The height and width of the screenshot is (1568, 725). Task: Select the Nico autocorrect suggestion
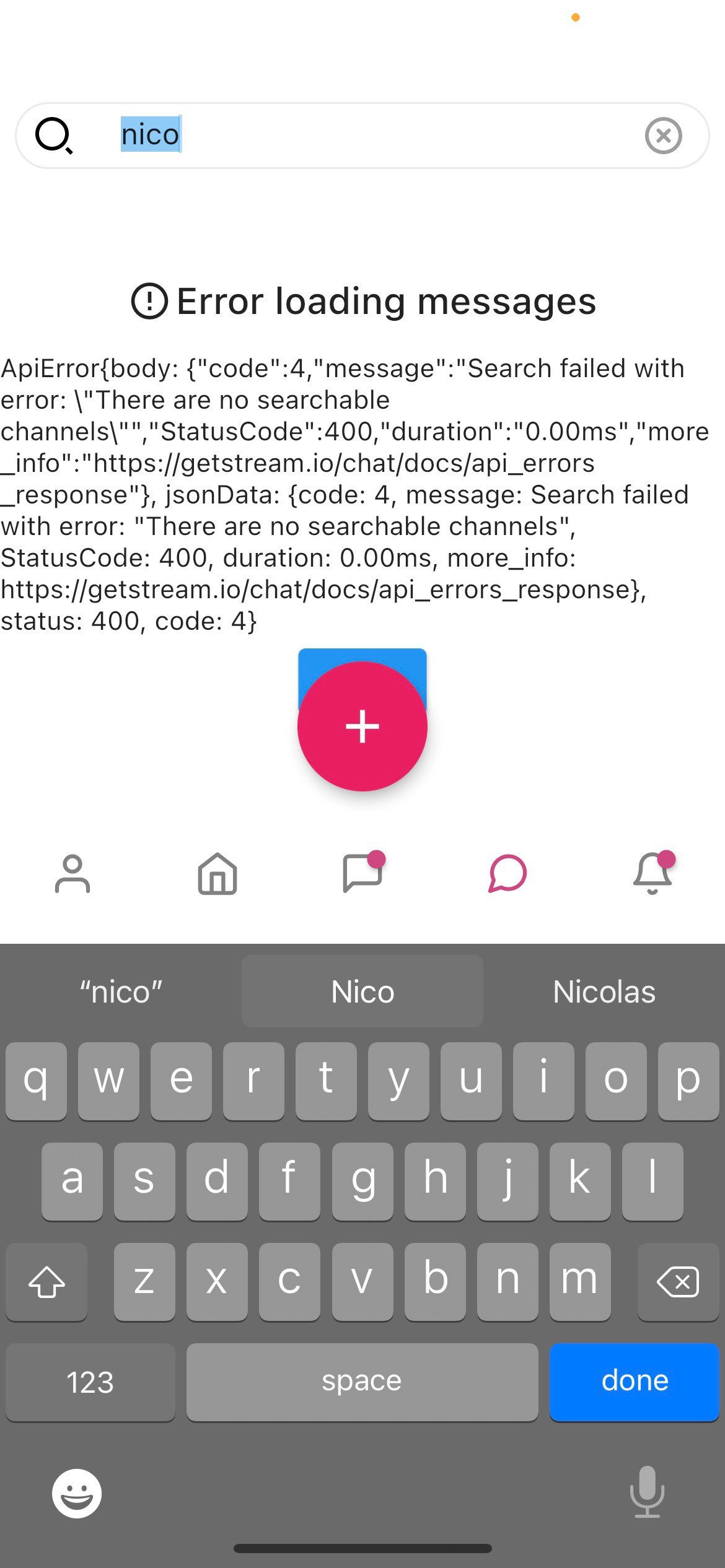coord(362,990)
